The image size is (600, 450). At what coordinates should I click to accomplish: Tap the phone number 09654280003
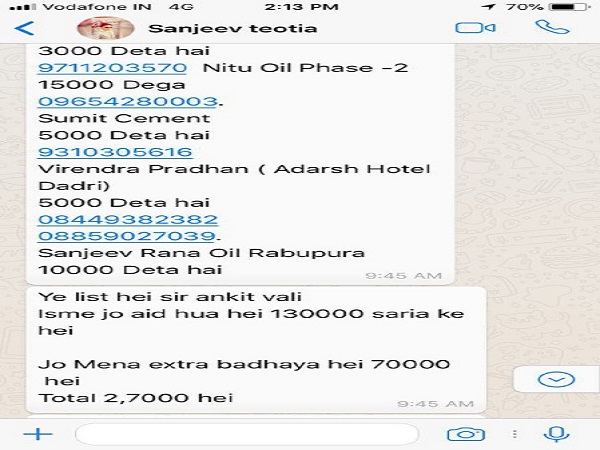pyautogui.click(x=127, y=101)
